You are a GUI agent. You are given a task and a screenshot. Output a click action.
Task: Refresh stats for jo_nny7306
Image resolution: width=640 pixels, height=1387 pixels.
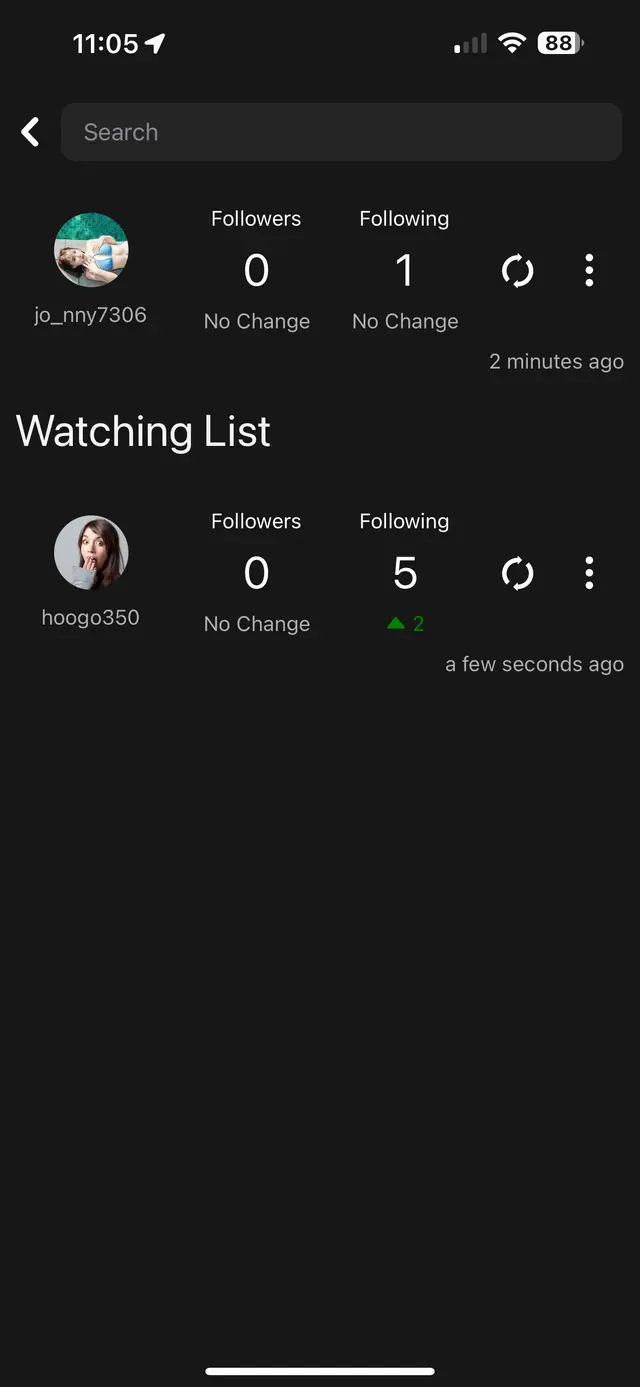click(517, 271)
